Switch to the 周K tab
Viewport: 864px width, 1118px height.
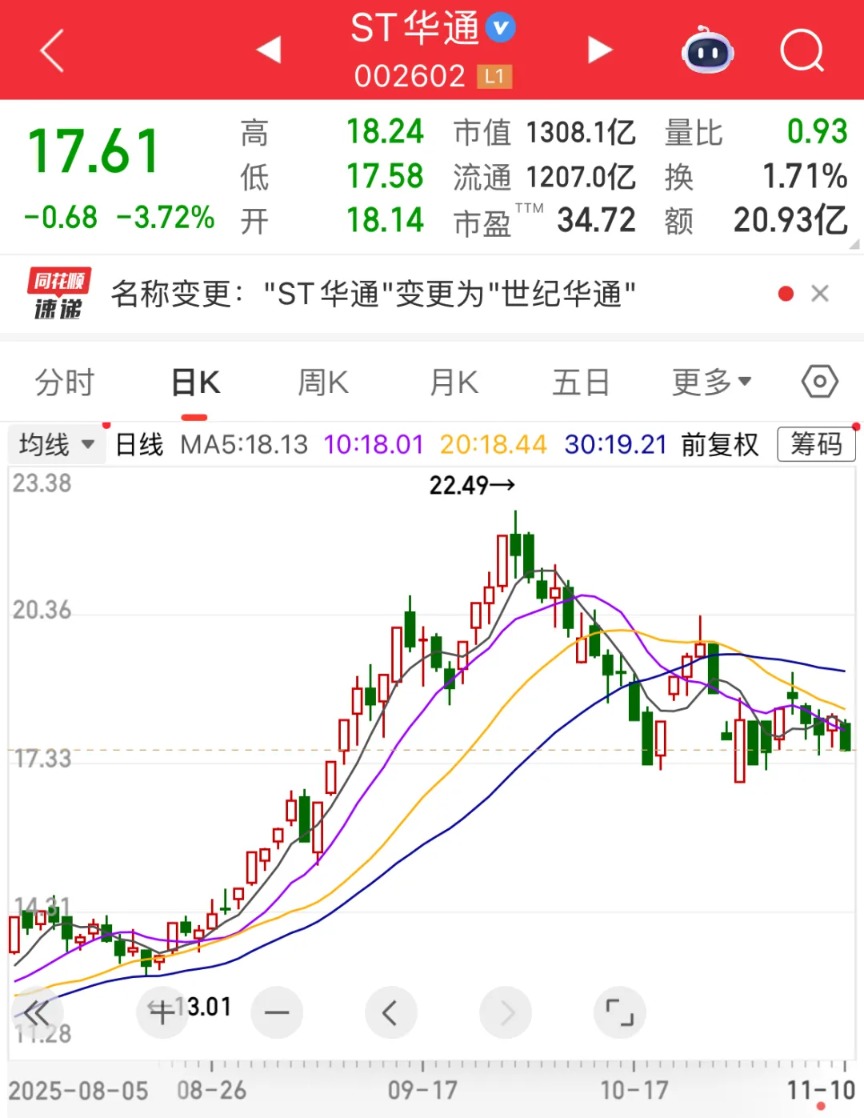(x=322, y=382)
